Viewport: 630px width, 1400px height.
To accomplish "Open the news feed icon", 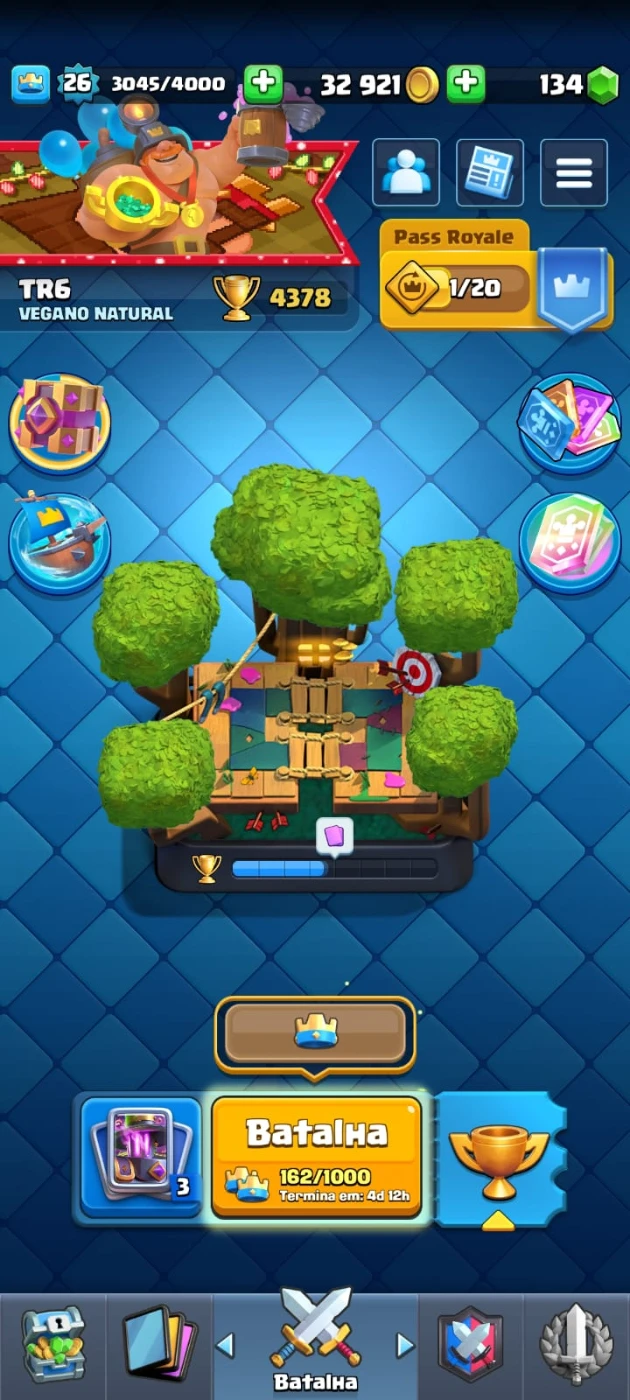I will (490, 174).
